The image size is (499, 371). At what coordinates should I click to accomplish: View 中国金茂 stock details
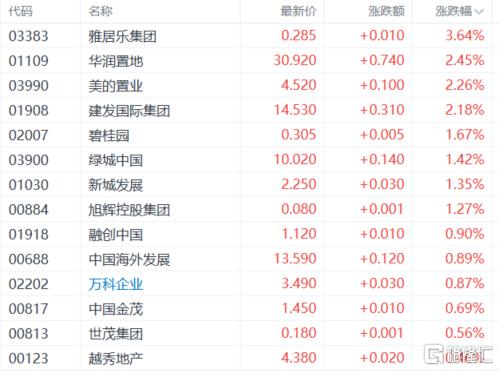coord(249,309)
